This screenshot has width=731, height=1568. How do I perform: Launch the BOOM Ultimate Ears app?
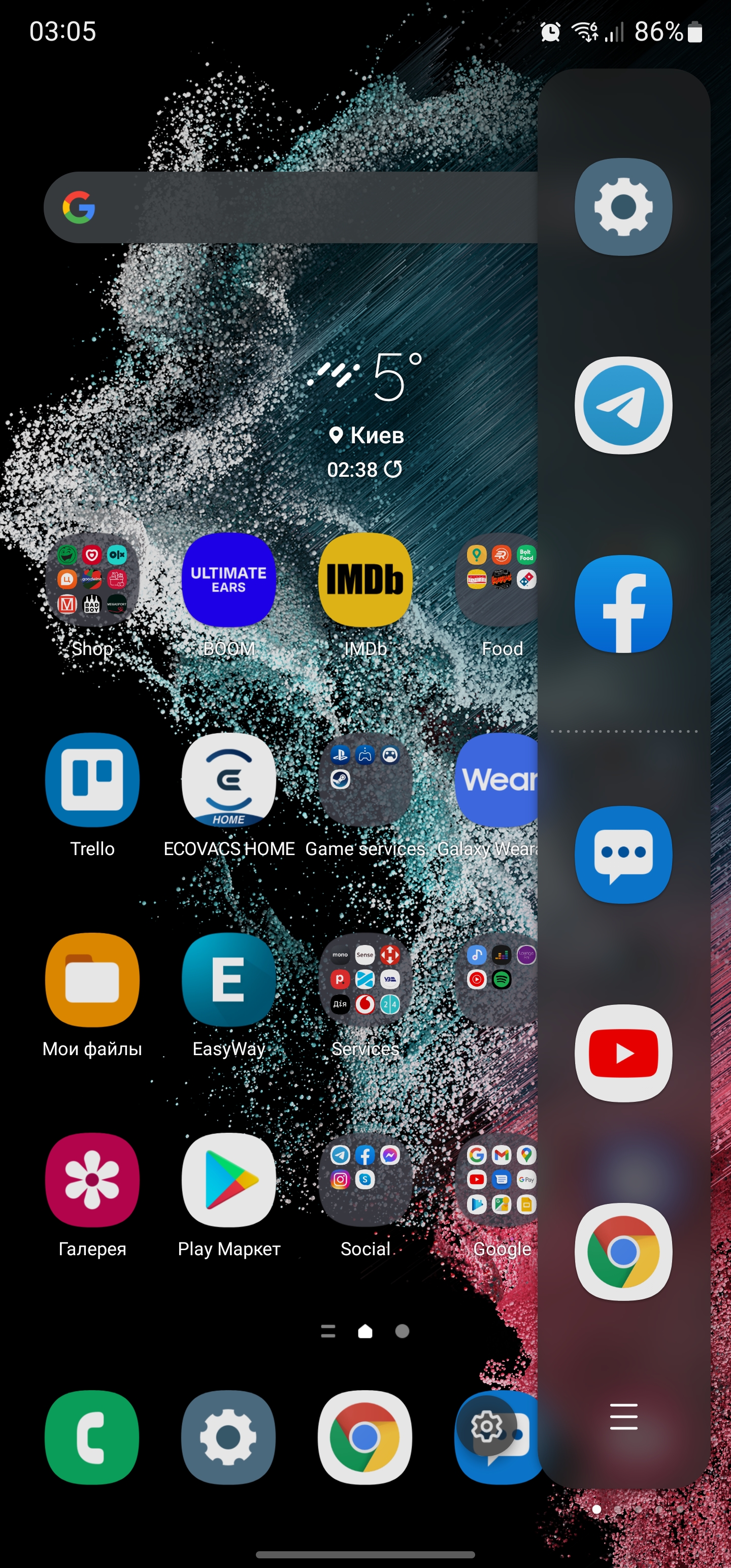pos(229,580)
